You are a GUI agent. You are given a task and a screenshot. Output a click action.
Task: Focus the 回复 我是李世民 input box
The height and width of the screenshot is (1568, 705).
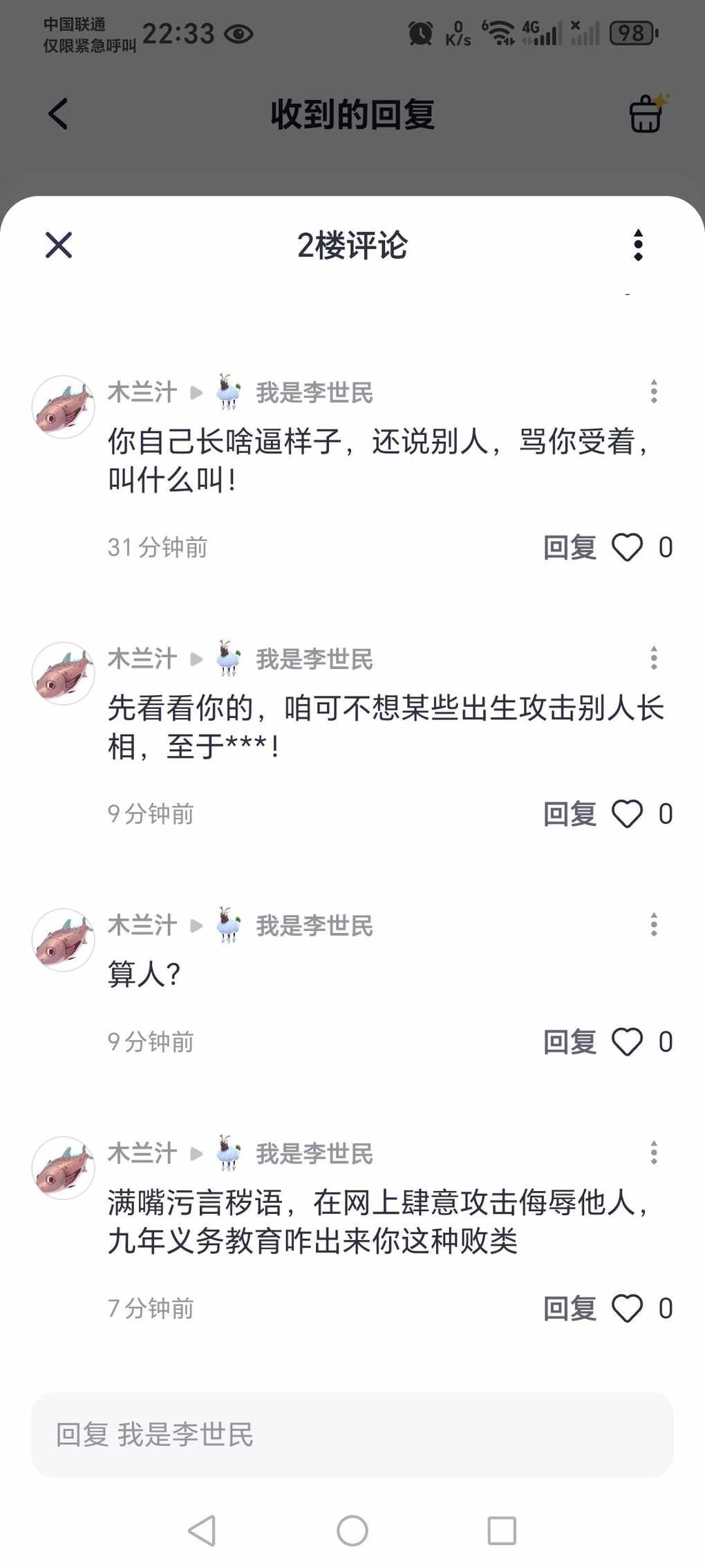[x=352, y=1435]
